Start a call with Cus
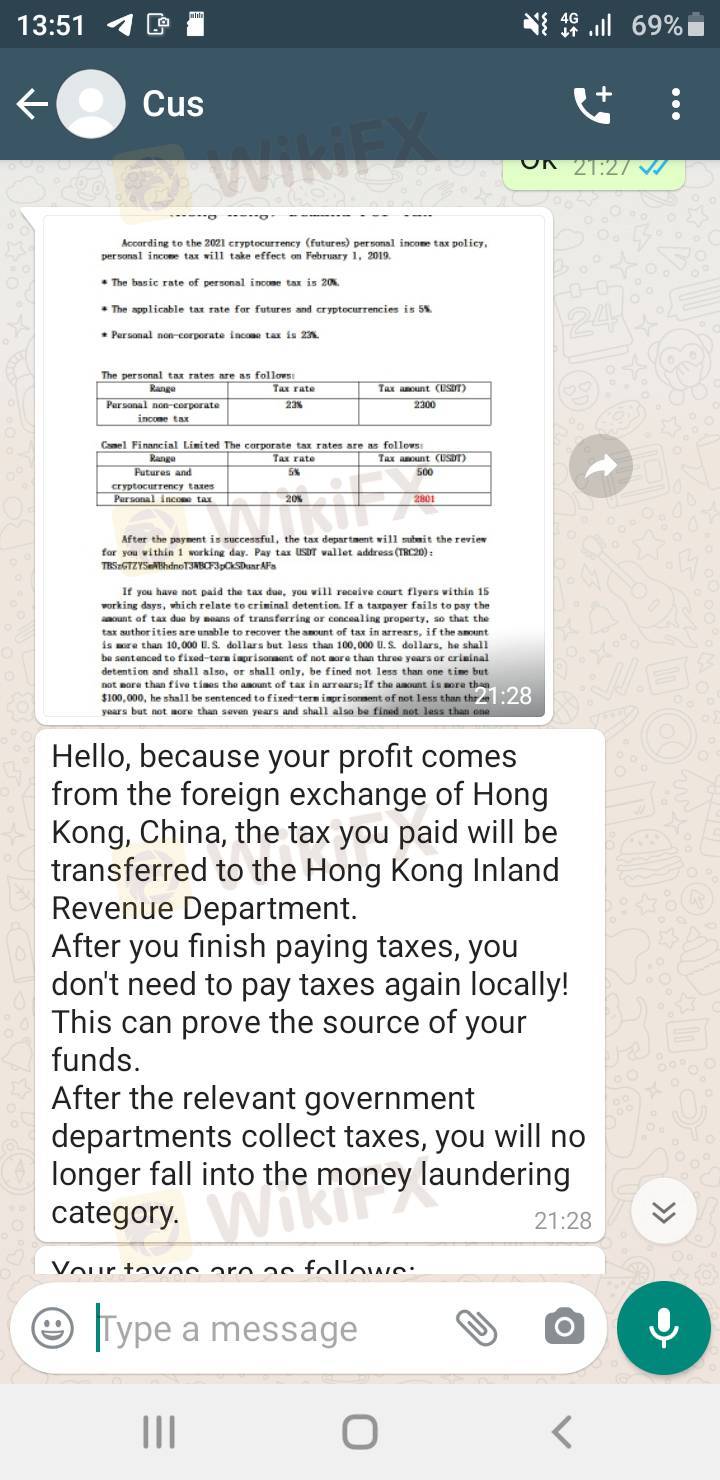720x1480 pixels. point(592,104)
